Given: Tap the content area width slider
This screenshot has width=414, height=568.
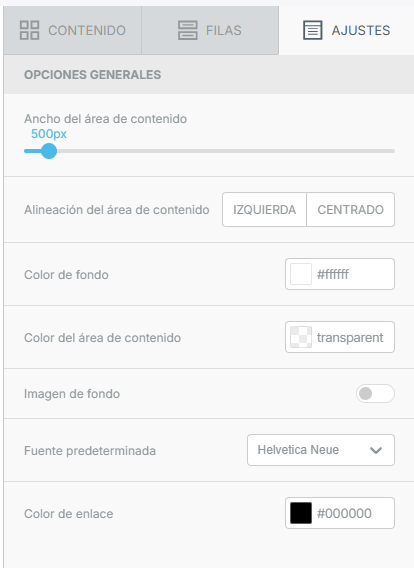Looking at the screenshot, I should click(209, 151).
